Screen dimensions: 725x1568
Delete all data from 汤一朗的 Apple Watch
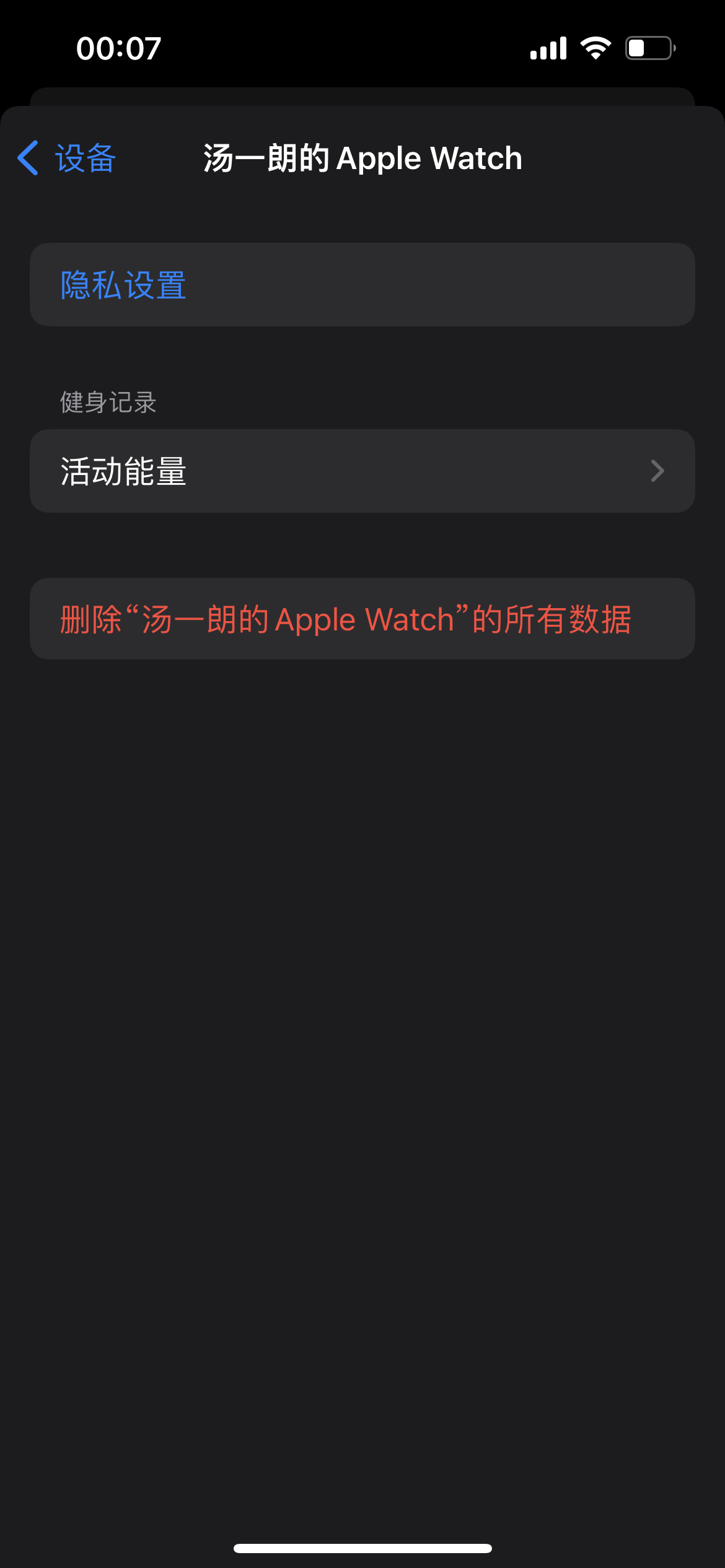(x=346, y=619)
